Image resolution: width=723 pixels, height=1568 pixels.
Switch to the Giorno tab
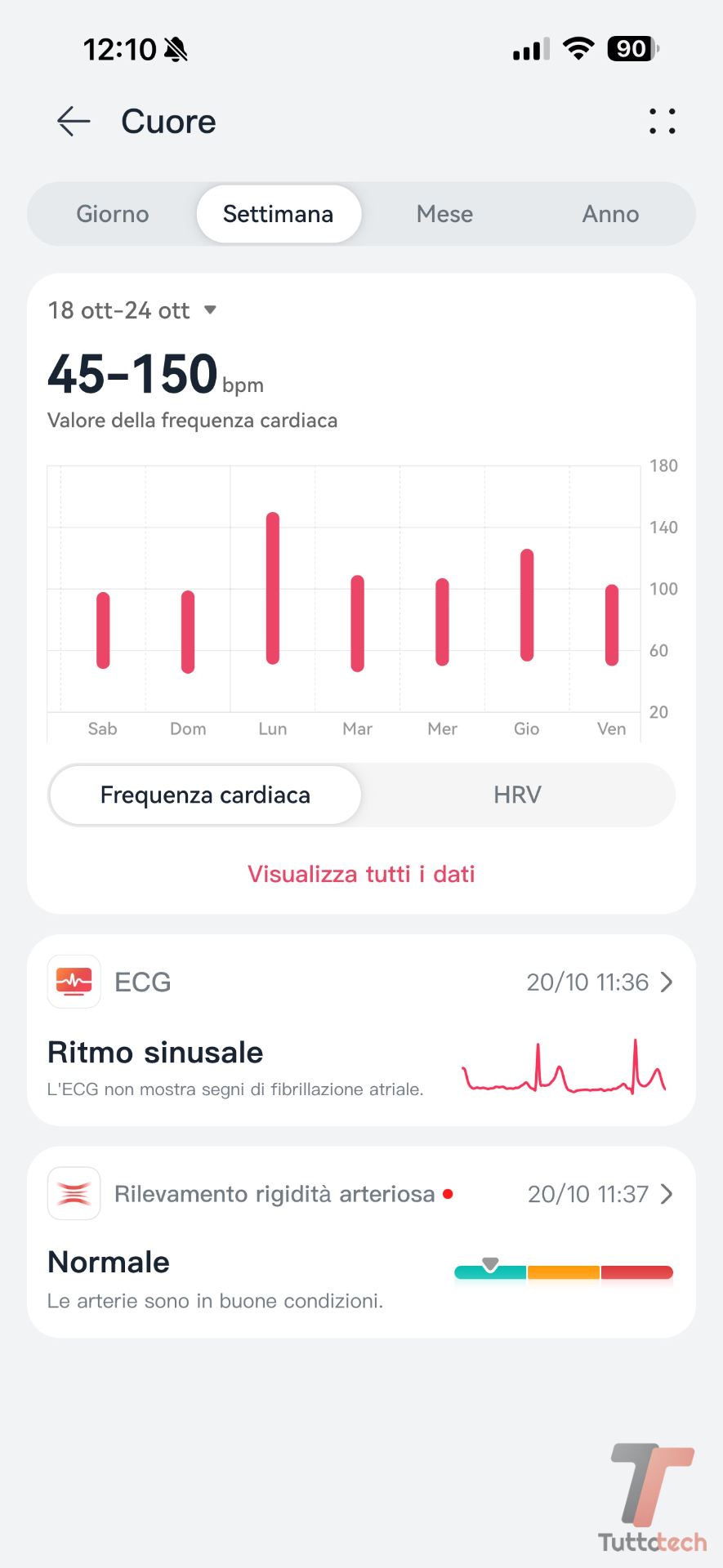[x=113, y=214]
